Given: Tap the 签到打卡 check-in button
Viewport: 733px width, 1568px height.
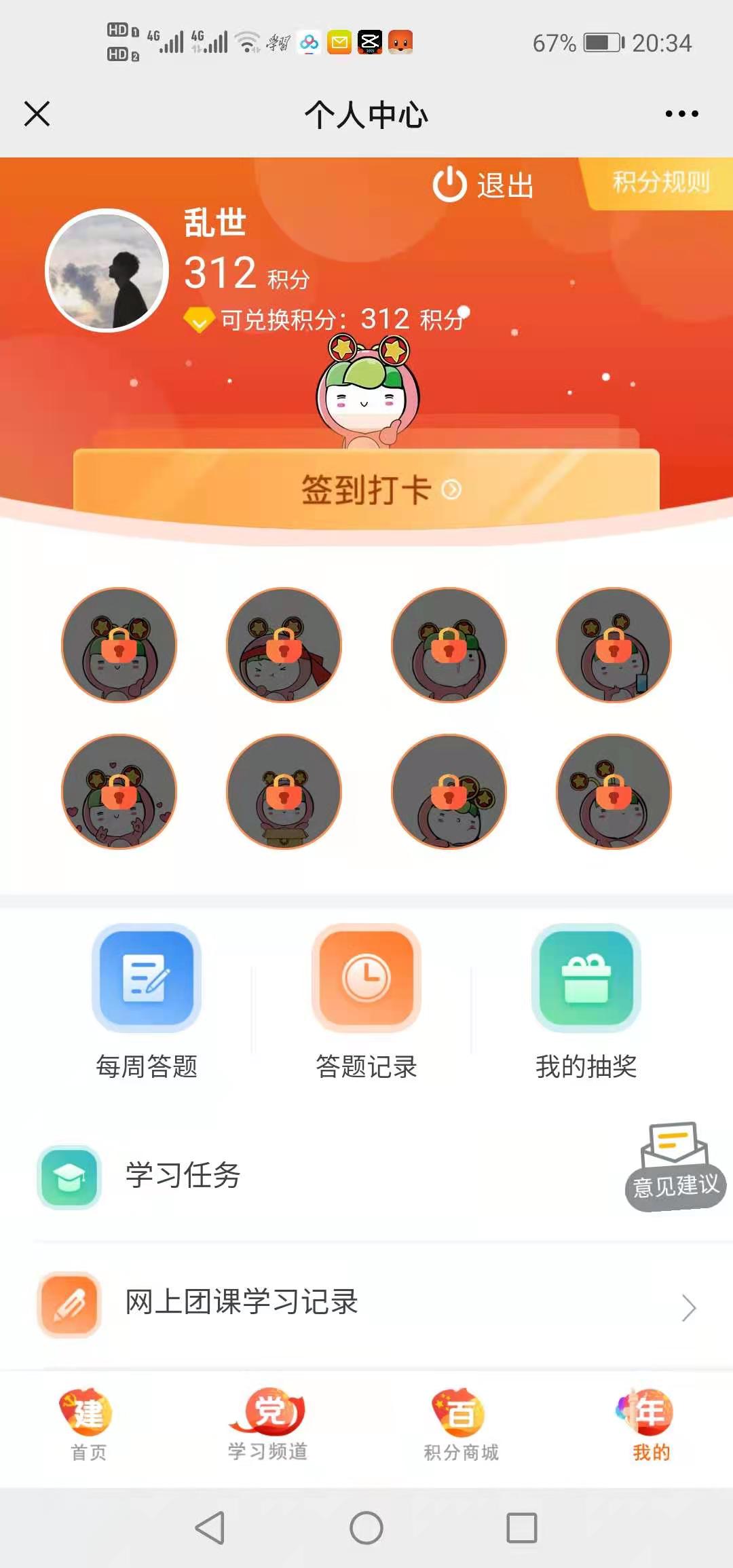Looking at the screenshot, I should pyautogui.click(x=366, y=489).
